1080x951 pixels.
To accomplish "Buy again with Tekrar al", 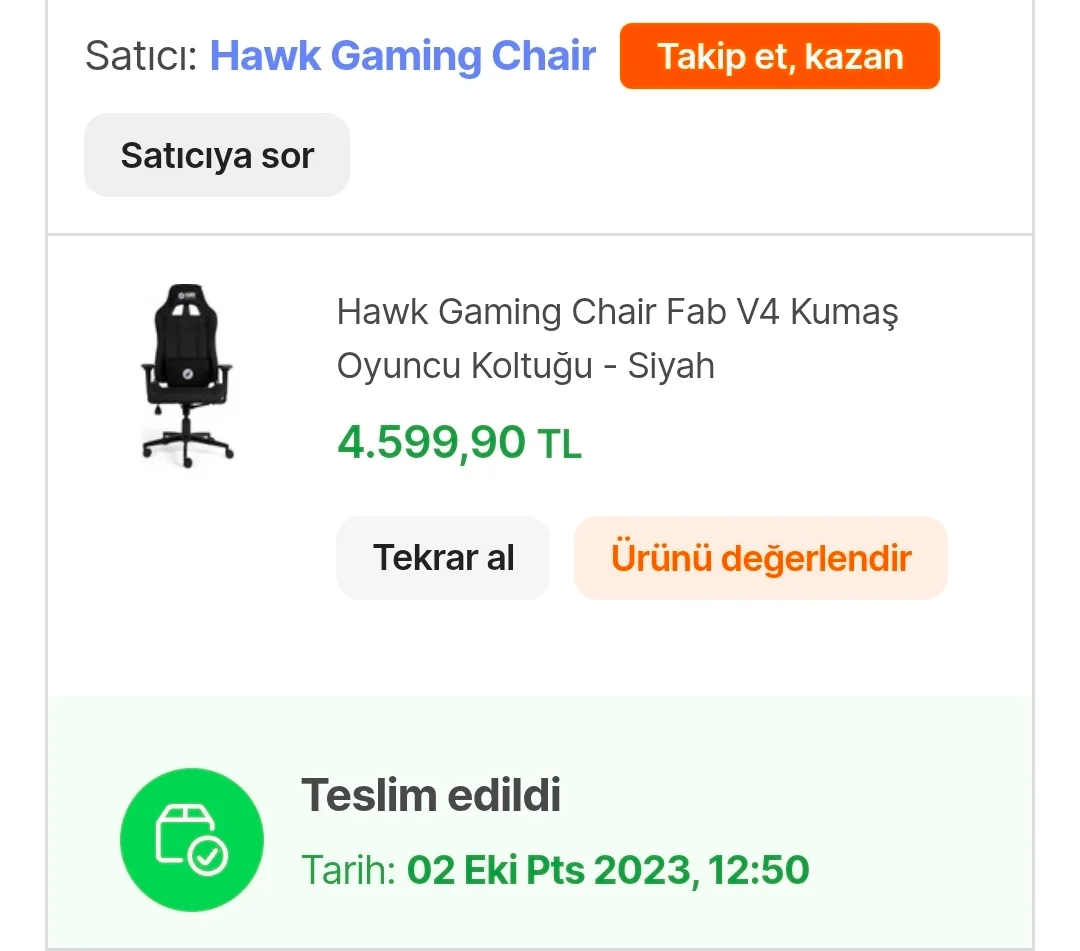I will point(443,558).
